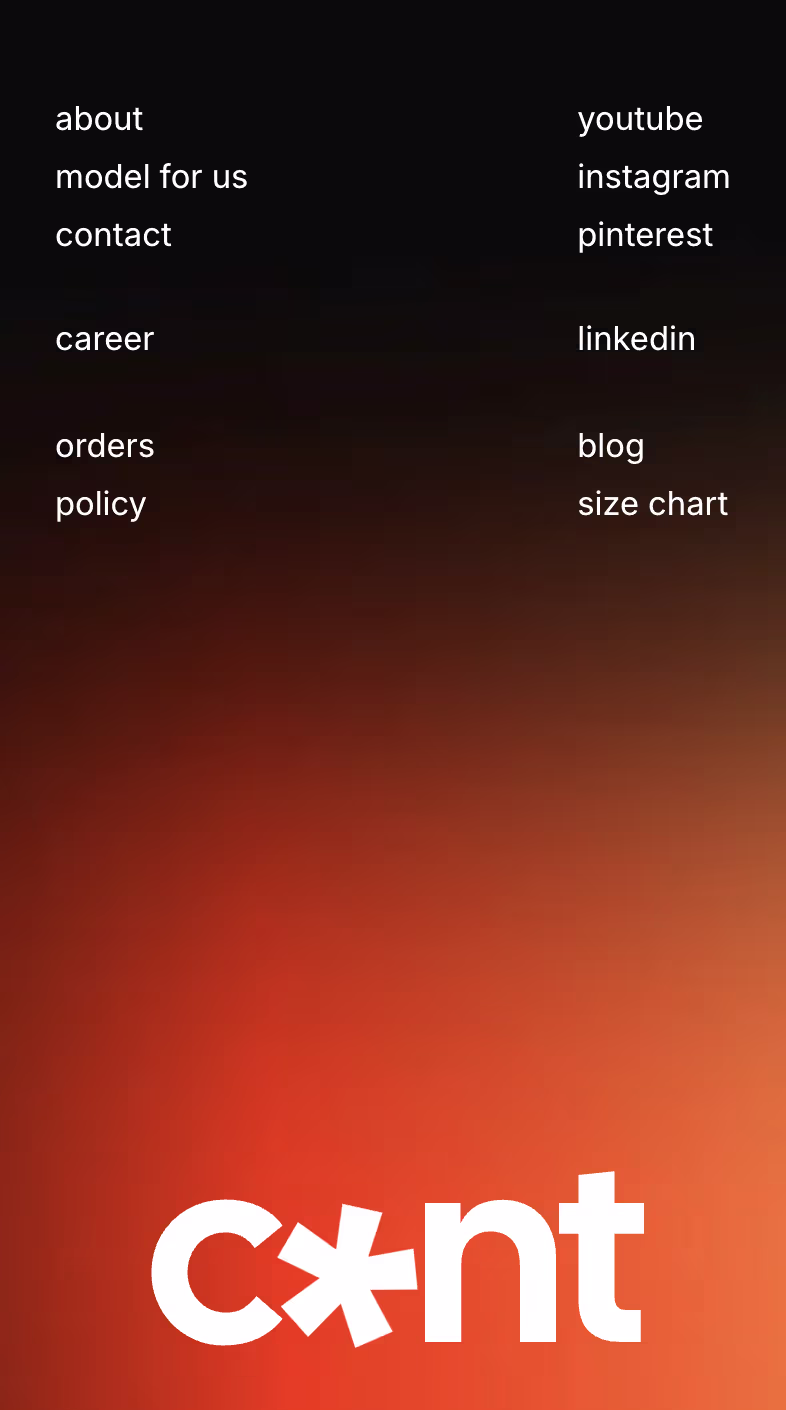Open the about page link
The width and height of the screenshot is (786, 1410).
99,119
